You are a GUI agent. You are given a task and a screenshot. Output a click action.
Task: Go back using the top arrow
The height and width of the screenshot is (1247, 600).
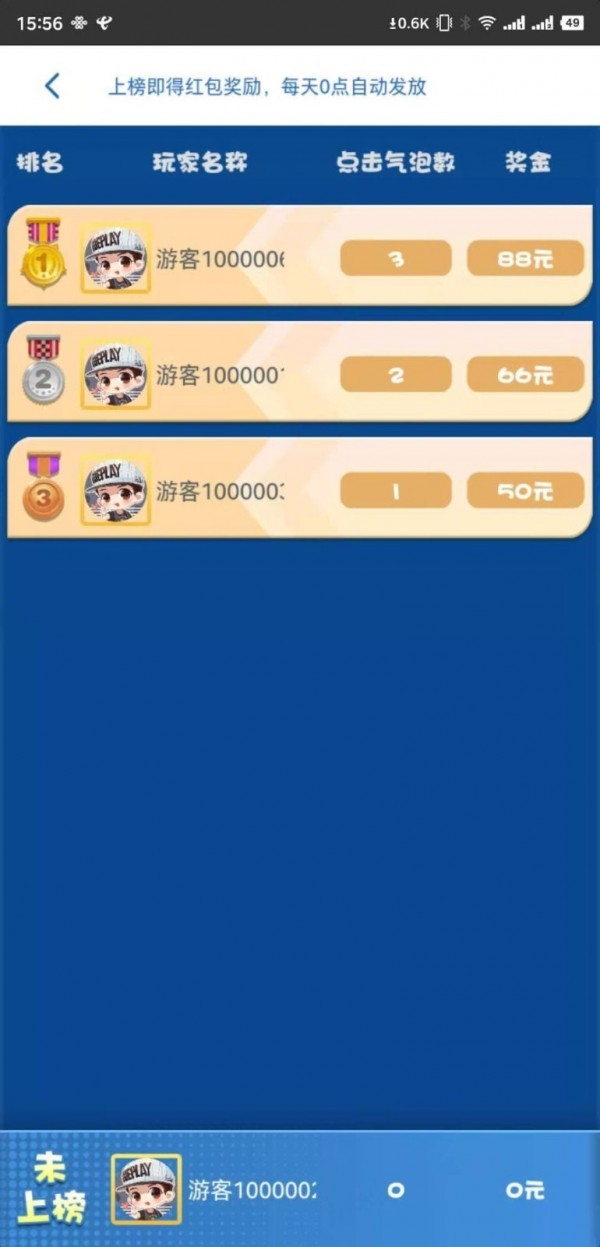tap(53, 86)
